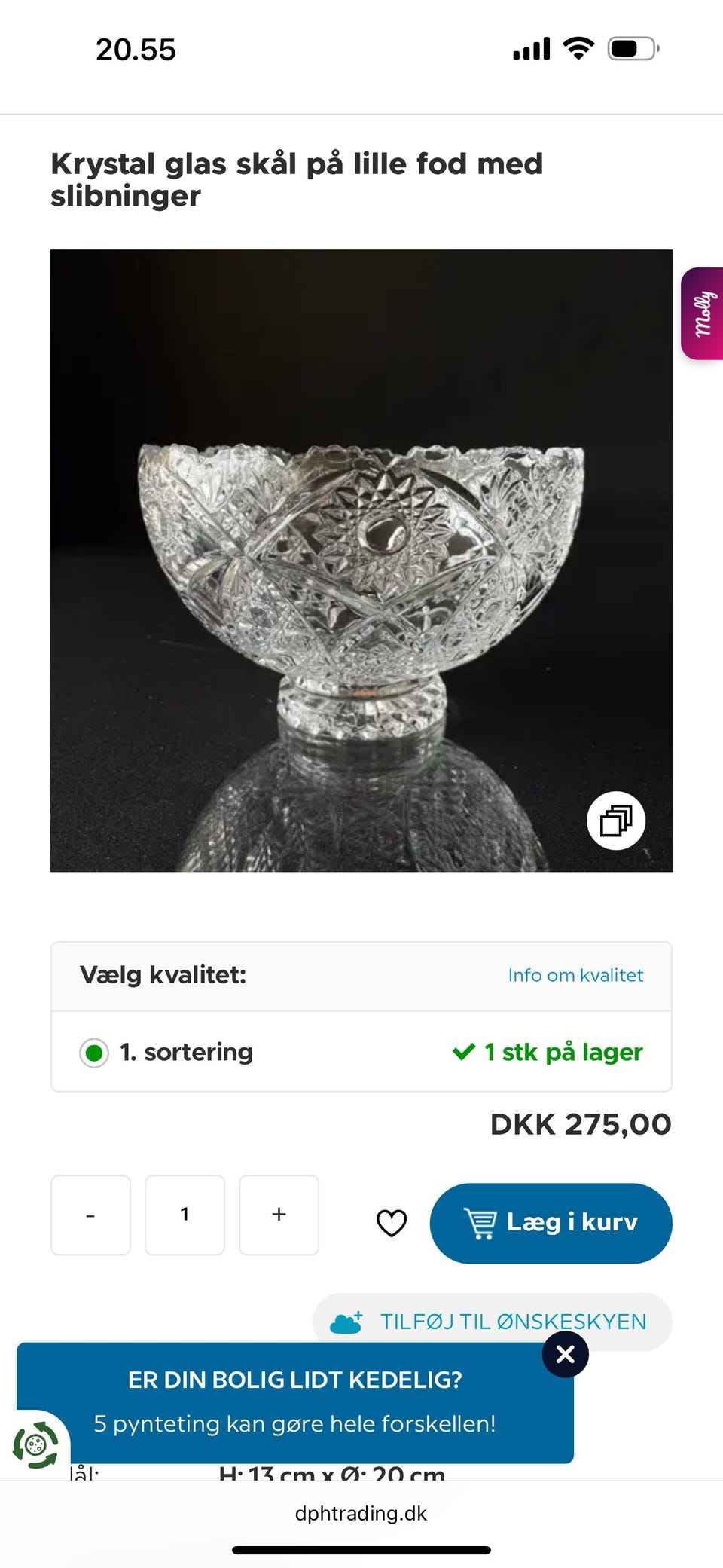Increase quantity with the plus button
Image resolution: width=723 pixels, height=1568 pixels.
[279, 1215]
